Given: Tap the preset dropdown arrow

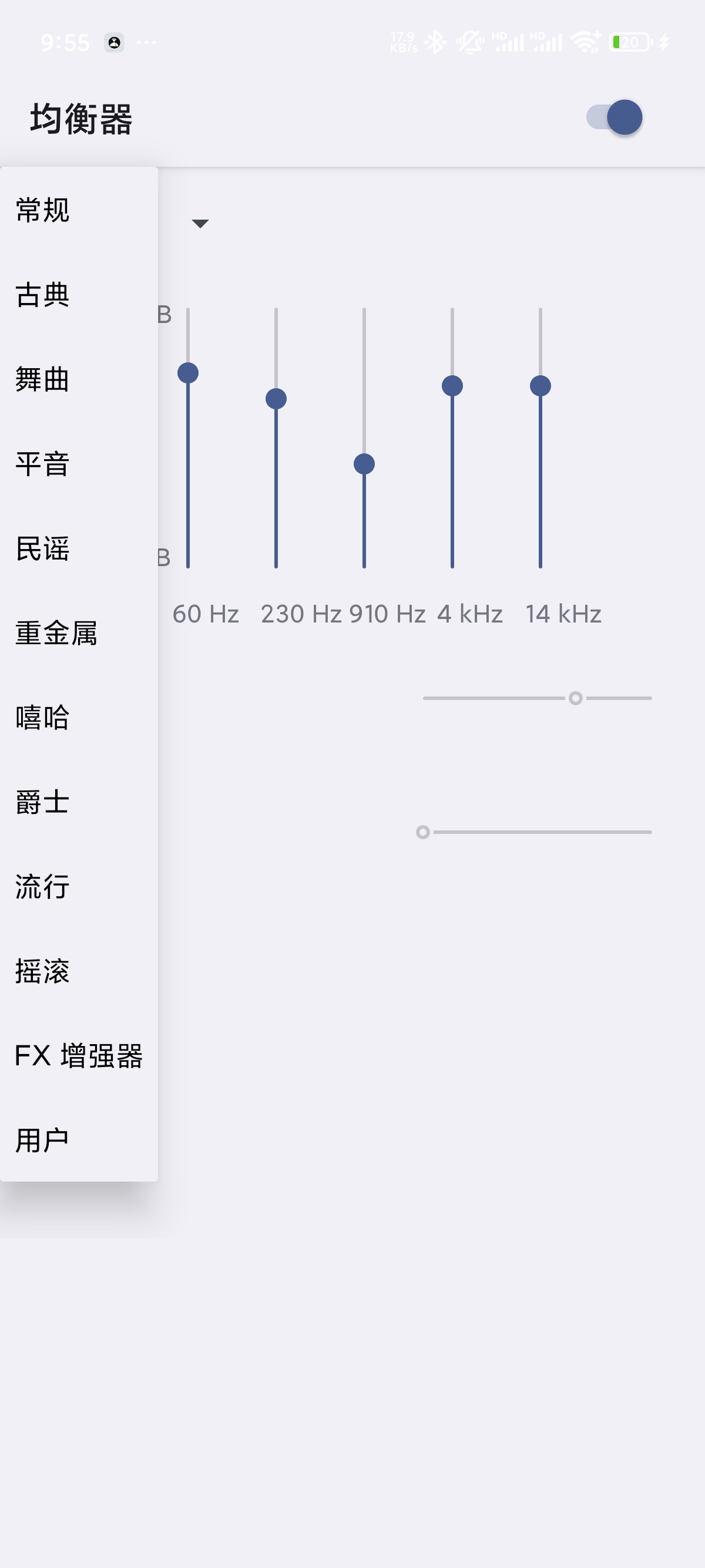Looking at the screenshot, I should pos(200,223).
